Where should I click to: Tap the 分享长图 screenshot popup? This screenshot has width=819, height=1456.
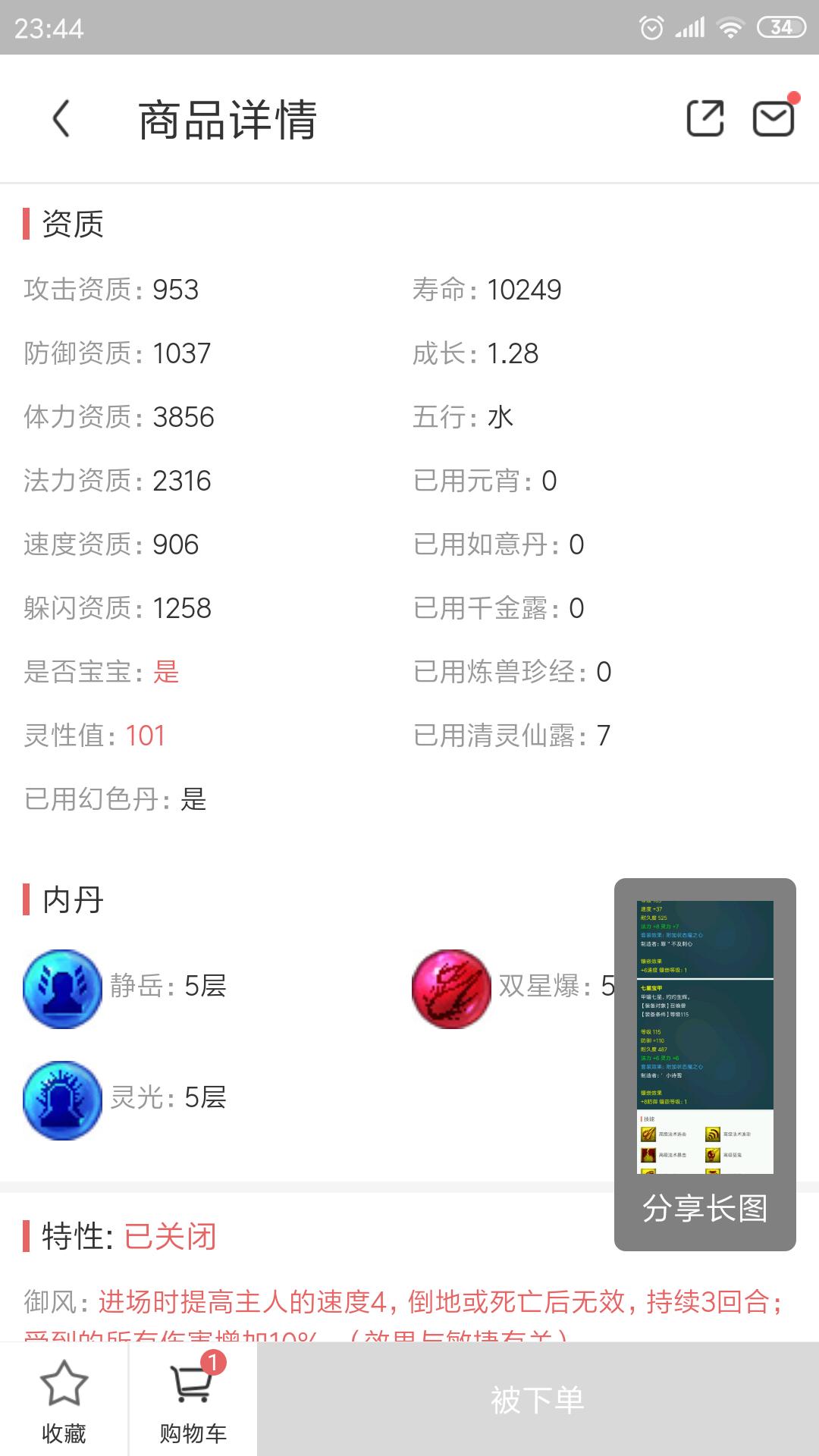704,1064
